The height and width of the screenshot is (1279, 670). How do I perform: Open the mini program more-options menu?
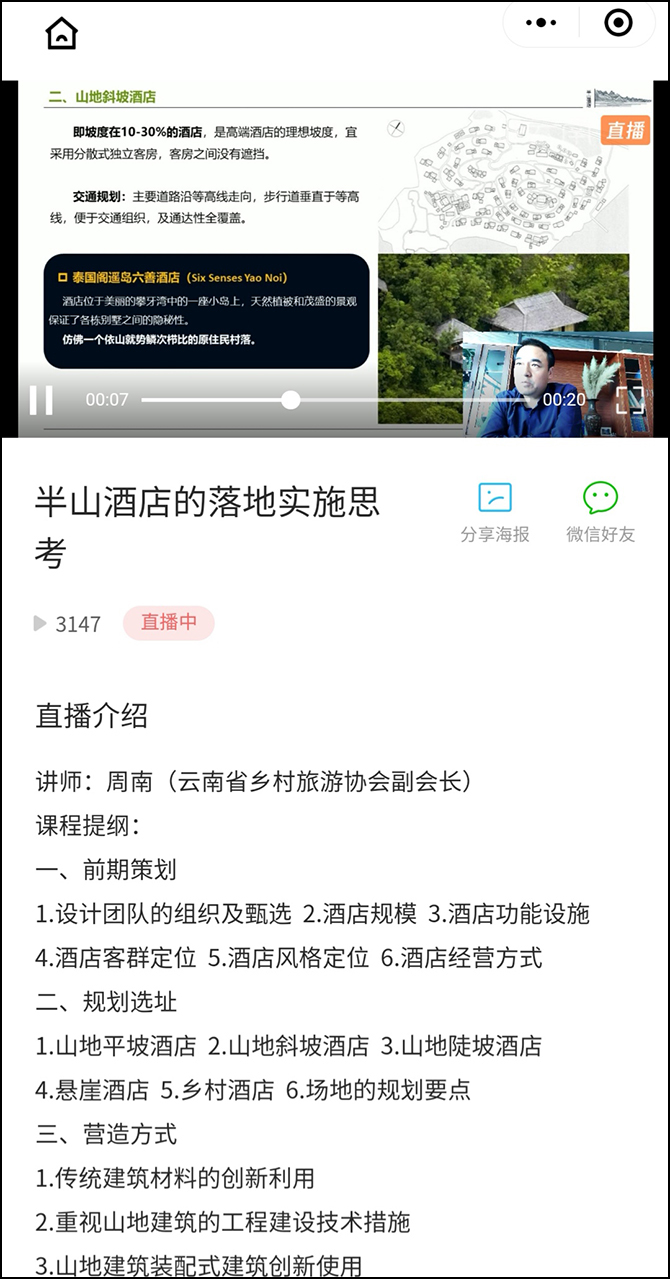tap(541, 23)
